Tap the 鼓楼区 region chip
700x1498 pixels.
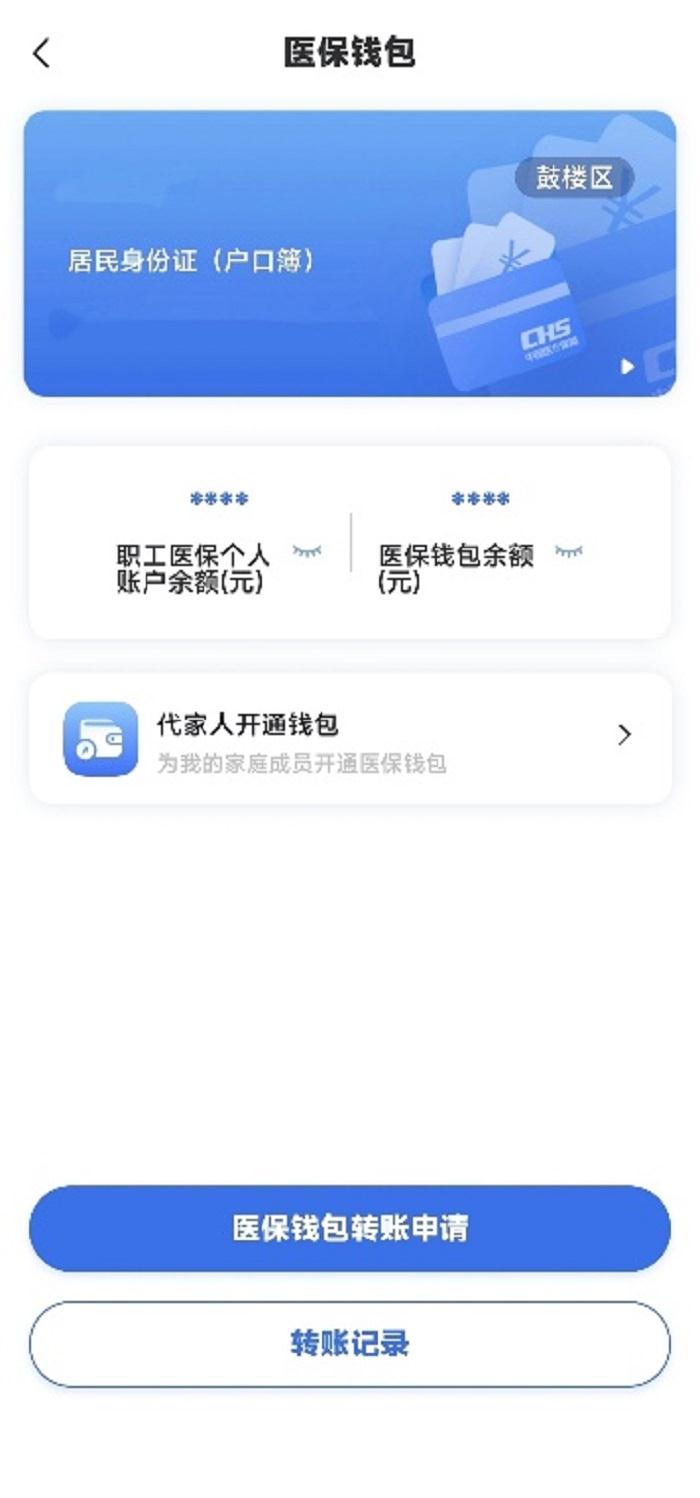(574, 178)
